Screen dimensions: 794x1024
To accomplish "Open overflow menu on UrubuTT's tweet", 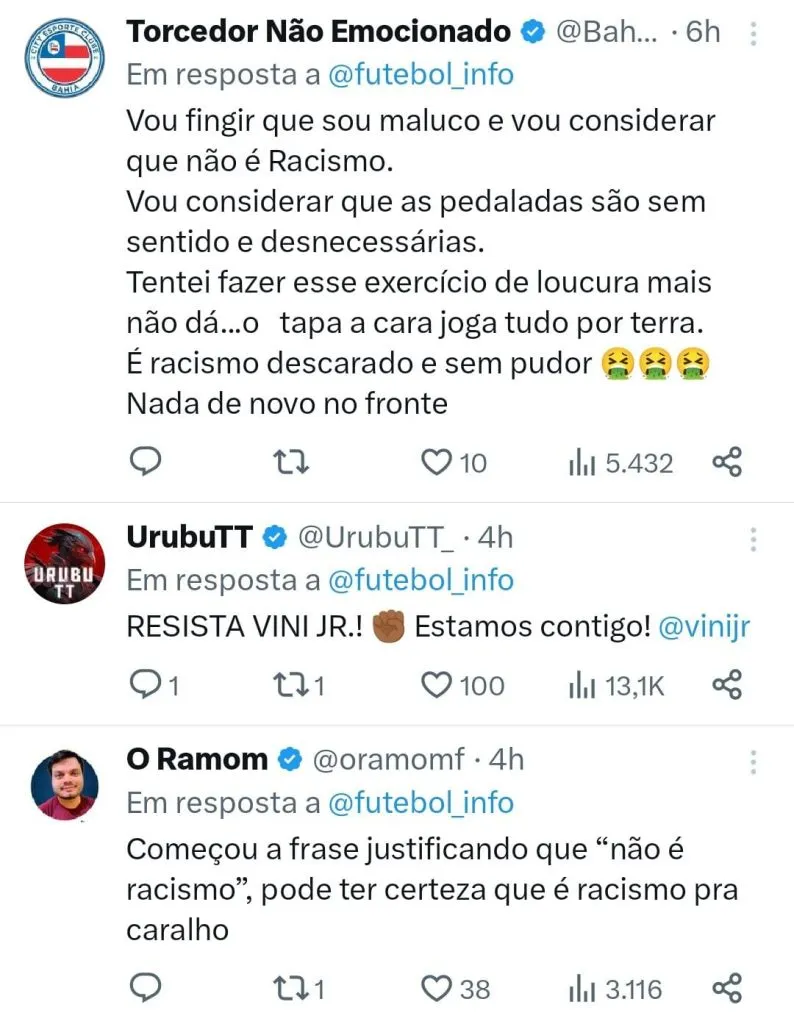I will pos(752,540).
